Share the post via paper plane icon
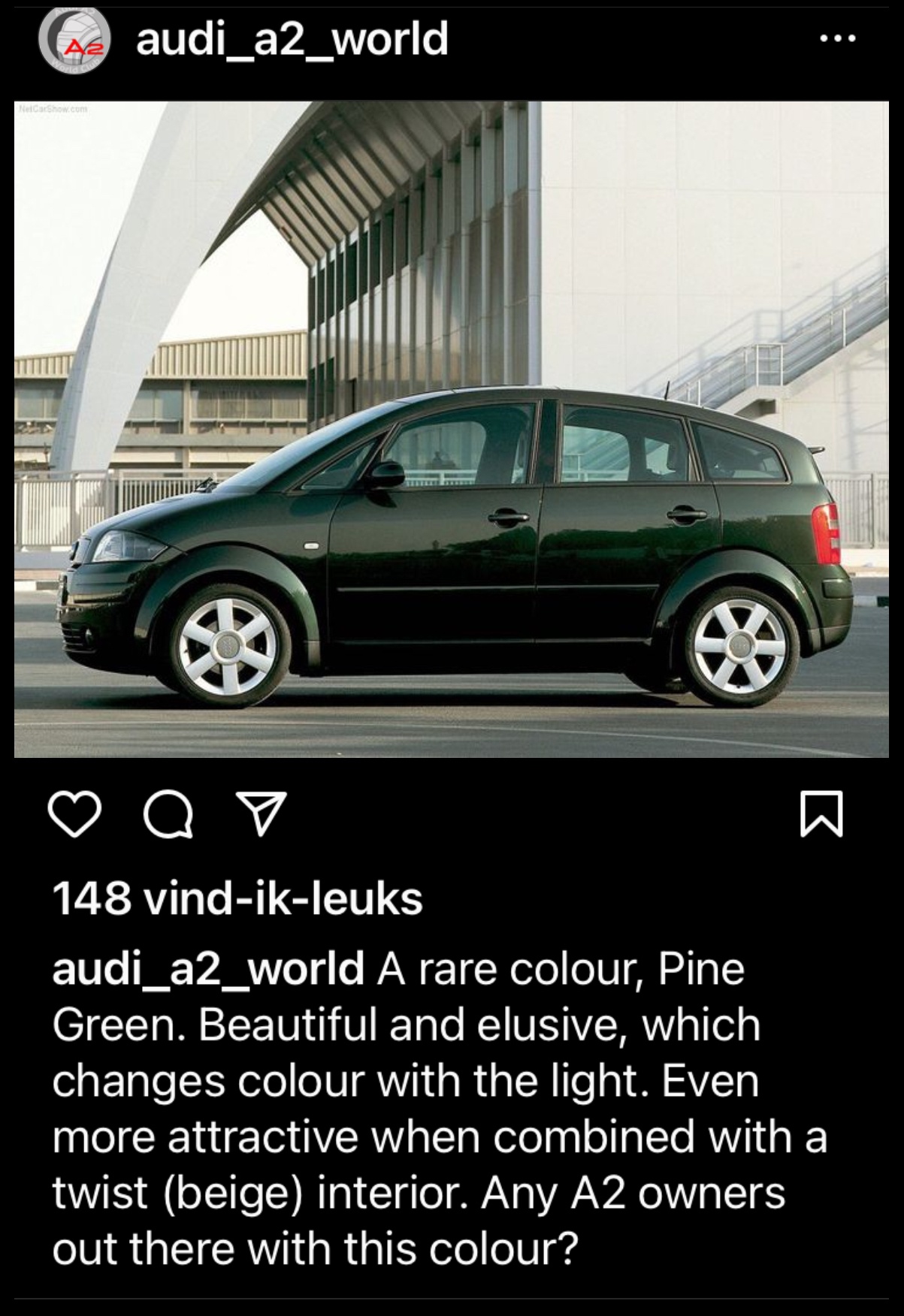Viewport: 904px width, 1316px height. tap(262, 813)
